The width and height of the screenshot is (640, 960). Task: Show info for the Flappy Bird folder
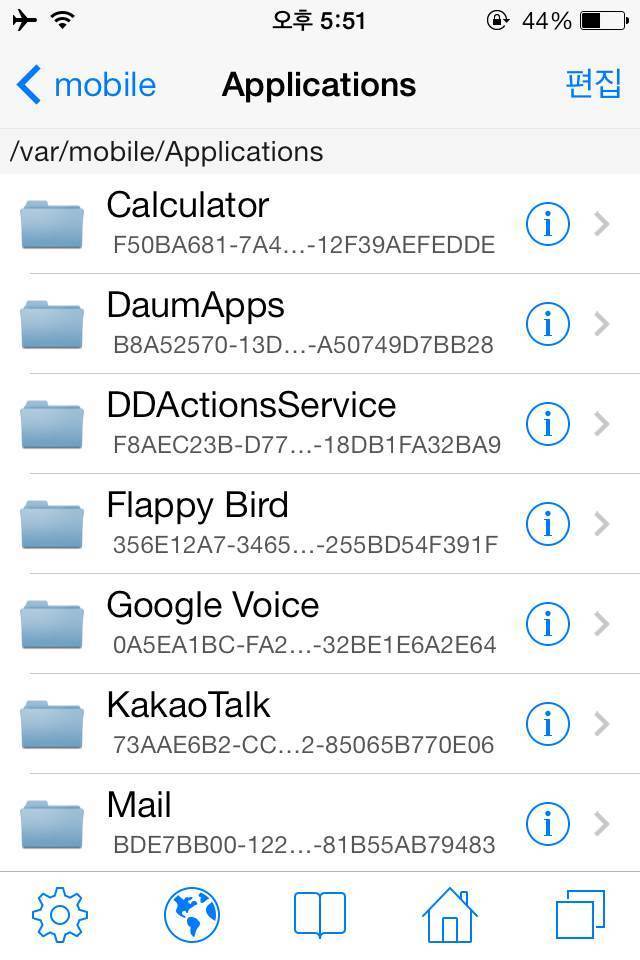(x=547, y=524)
